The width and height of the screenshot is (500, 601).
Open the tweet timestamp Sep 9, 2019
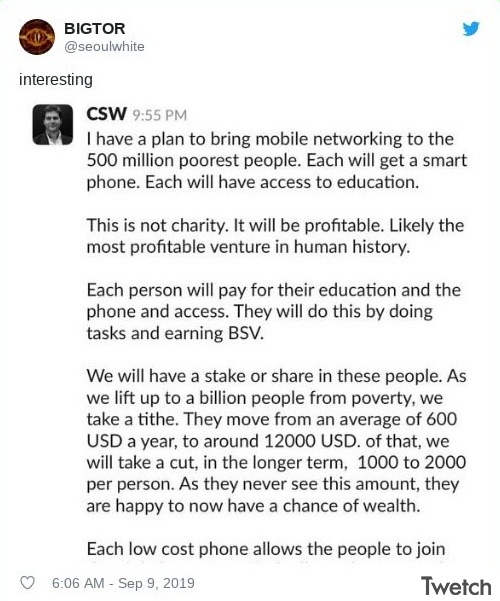(x=123, y=583)
